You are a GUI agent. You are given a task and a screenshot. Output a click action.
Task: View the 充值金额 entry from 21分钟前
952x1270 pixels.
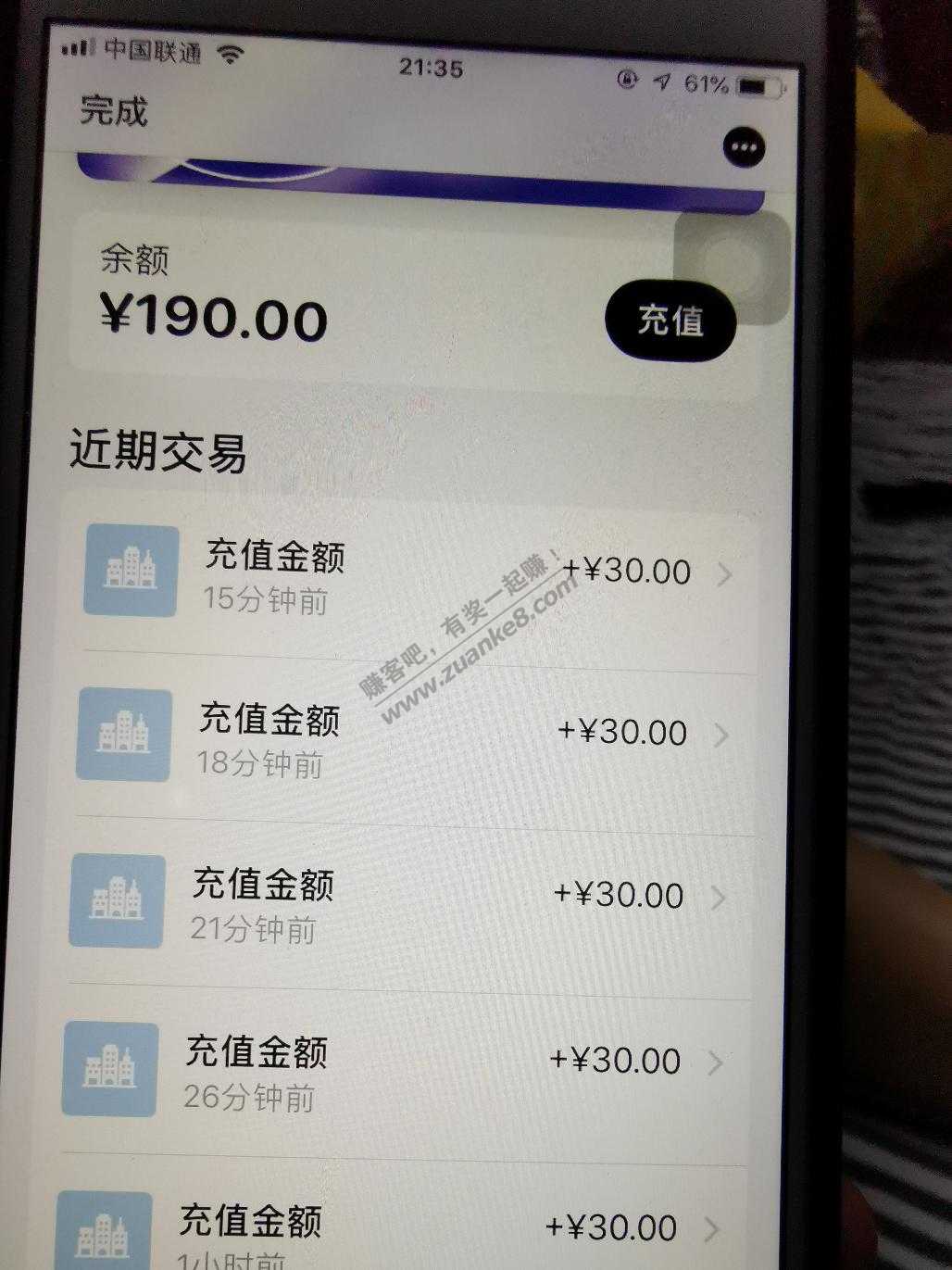(407, 900)
